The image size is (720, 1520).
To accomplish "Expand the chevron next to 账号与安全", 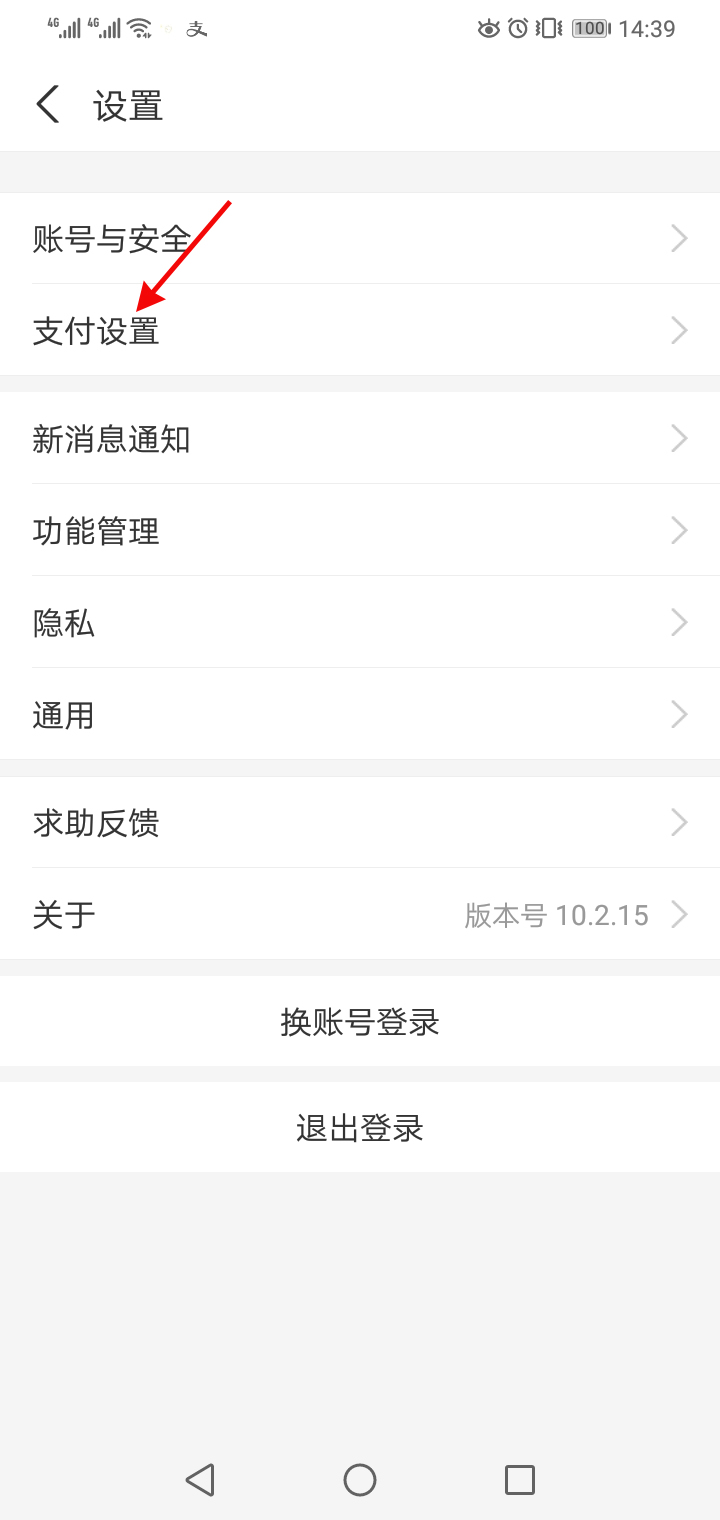I will tap(679, 238).
